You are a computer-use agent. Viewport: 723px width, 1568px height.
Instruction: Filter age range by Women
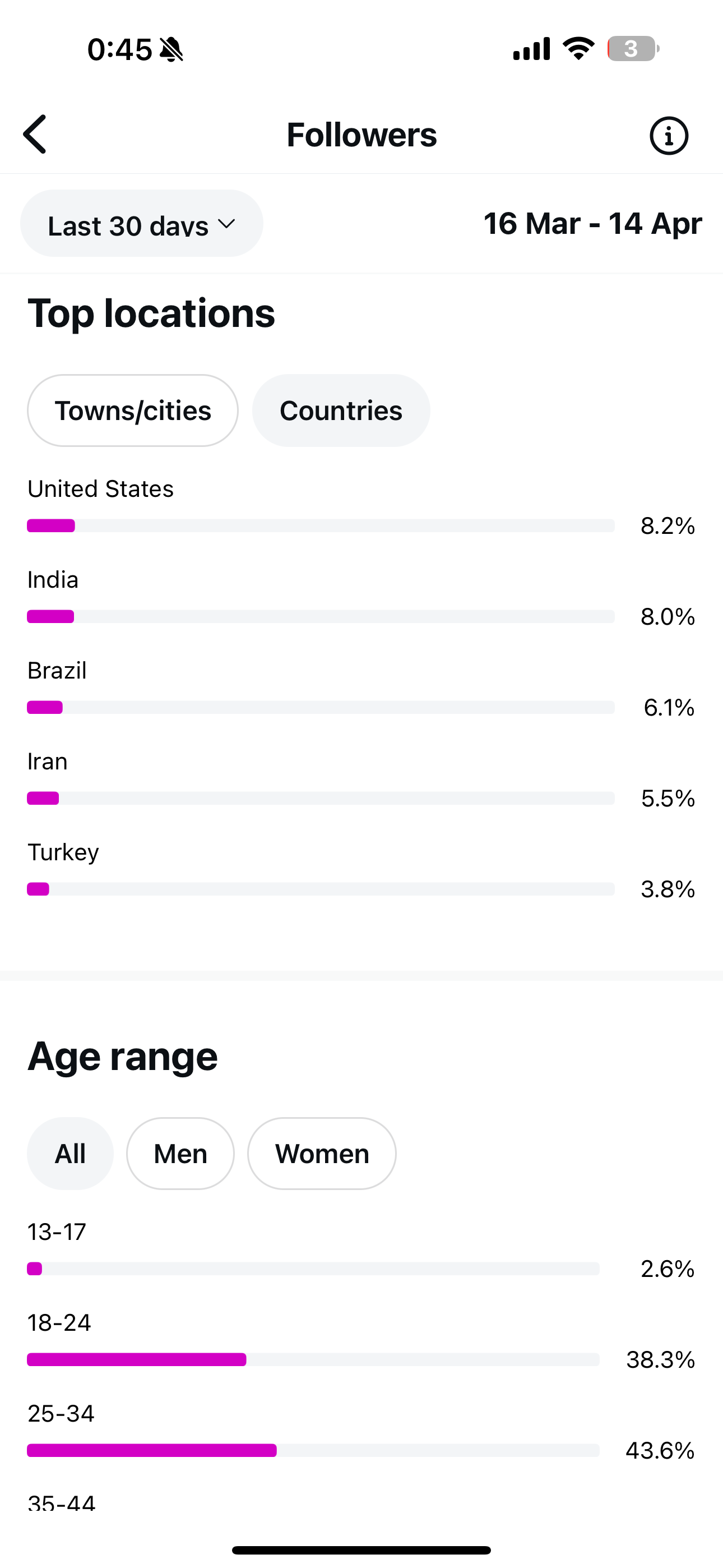[322, 1154]
